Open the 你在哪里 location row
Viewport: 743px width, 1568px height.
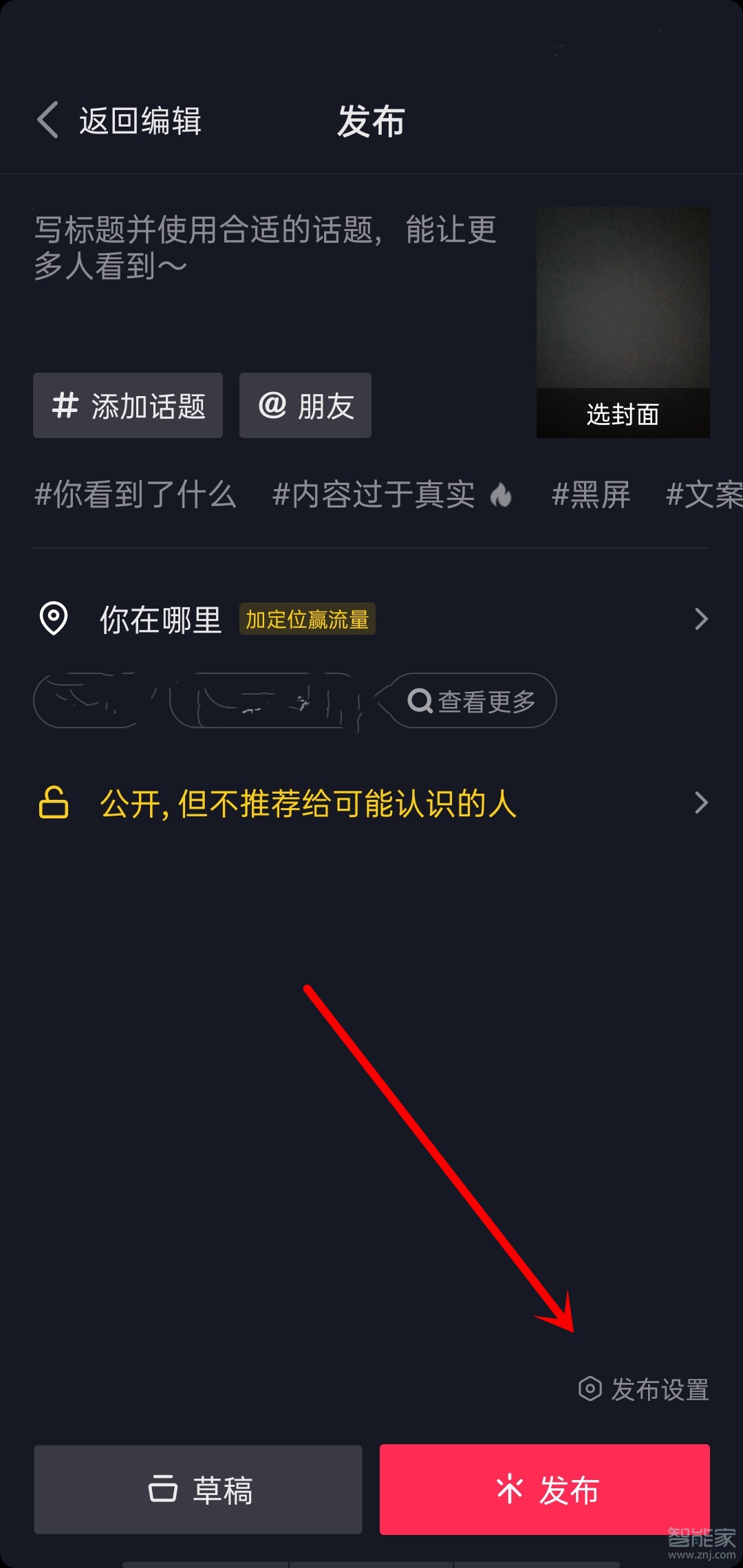(371, 619)
